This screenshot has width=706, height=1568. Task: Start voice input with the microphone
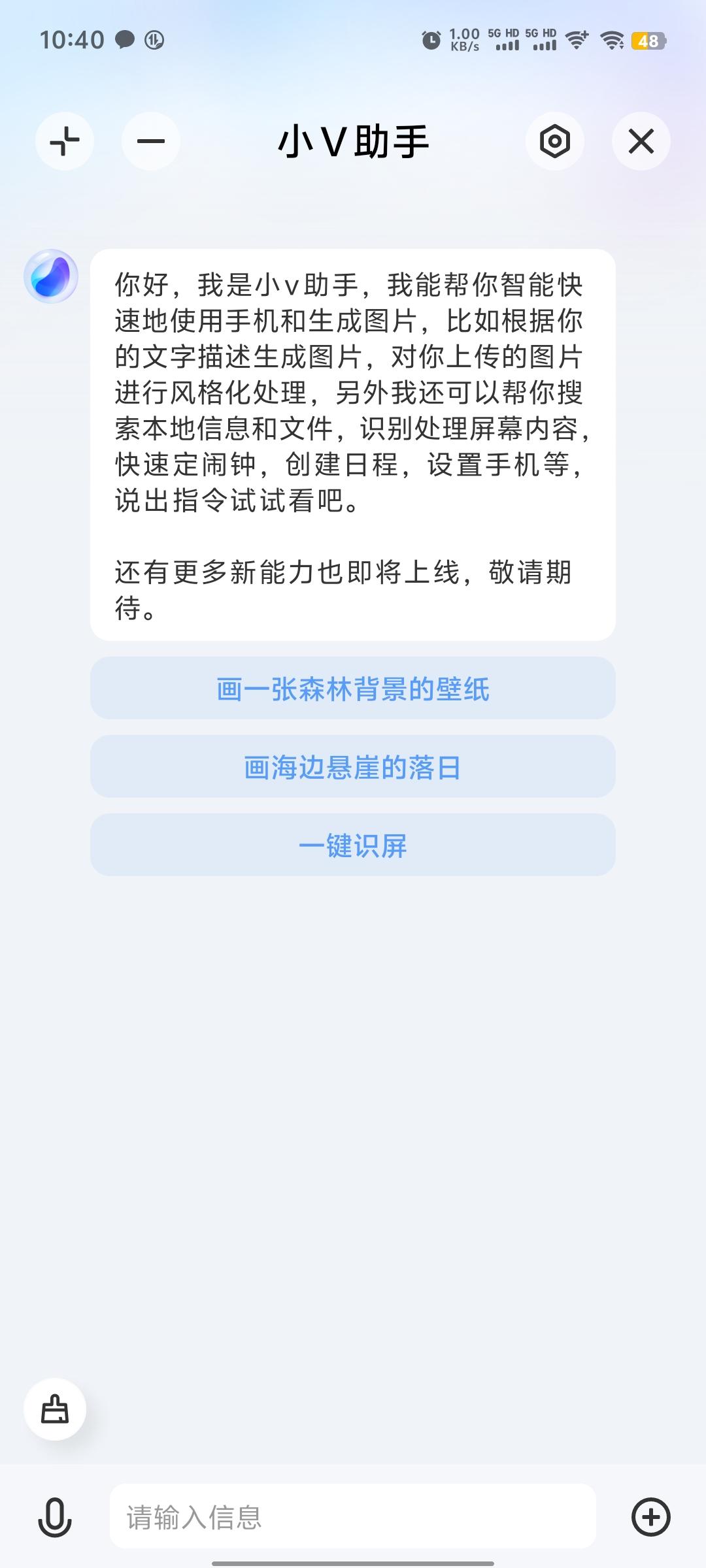(x=55, y=1517)
